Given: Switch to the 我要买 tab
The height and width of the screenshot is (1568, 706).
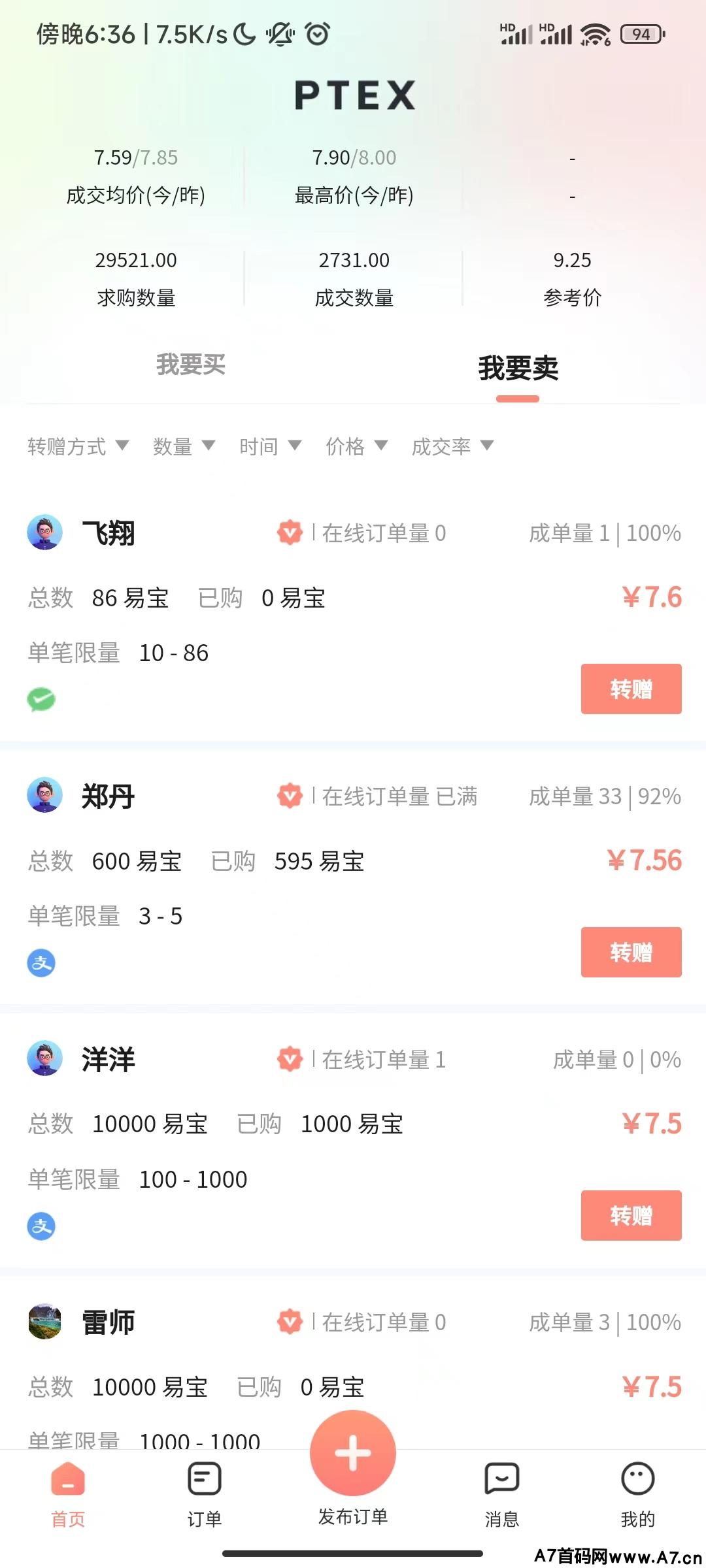Looking at the screenshot, I should (190, 365).
